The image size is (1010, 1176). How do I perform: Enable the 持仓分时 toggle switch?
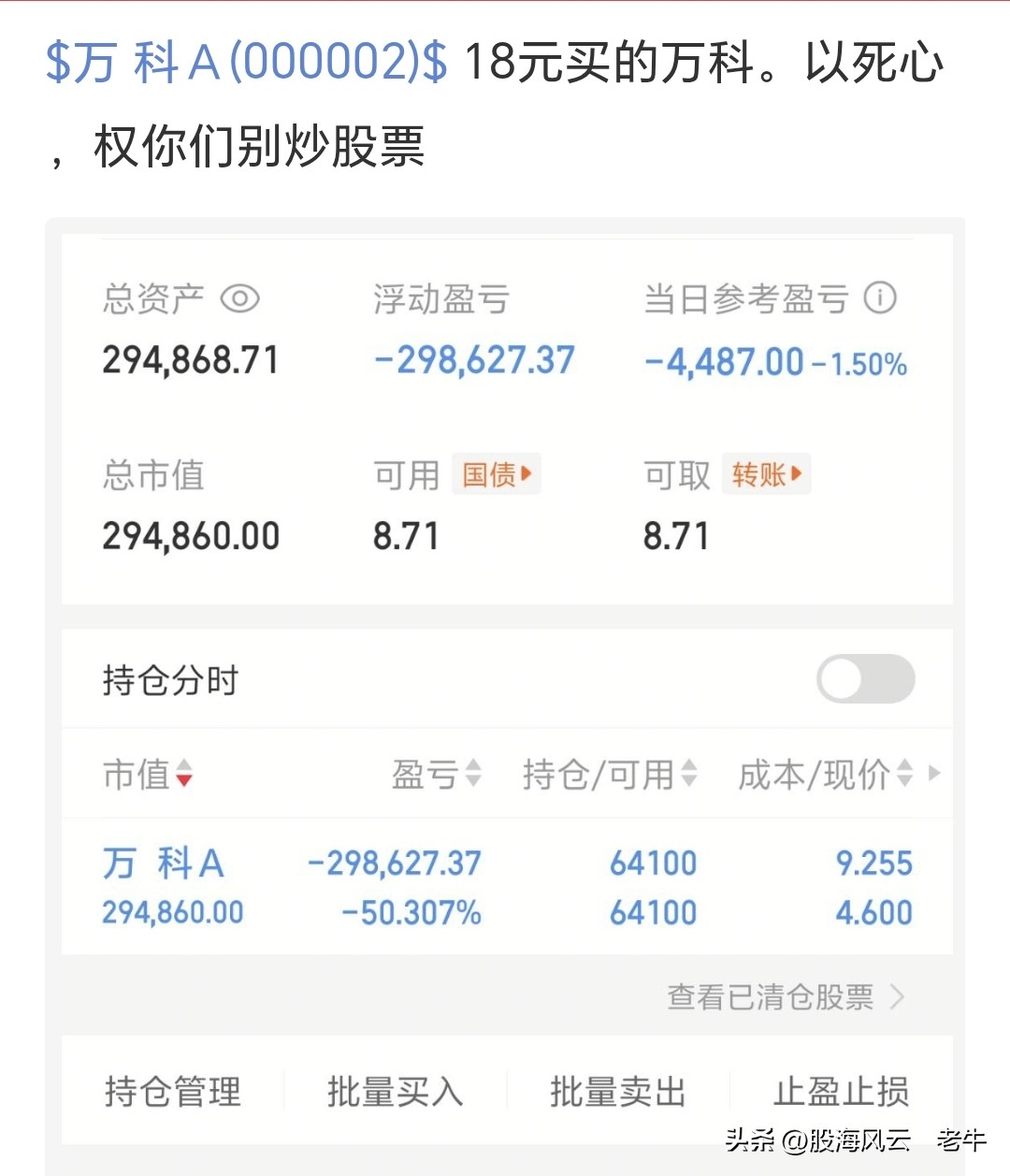click(x=865, y=679)
